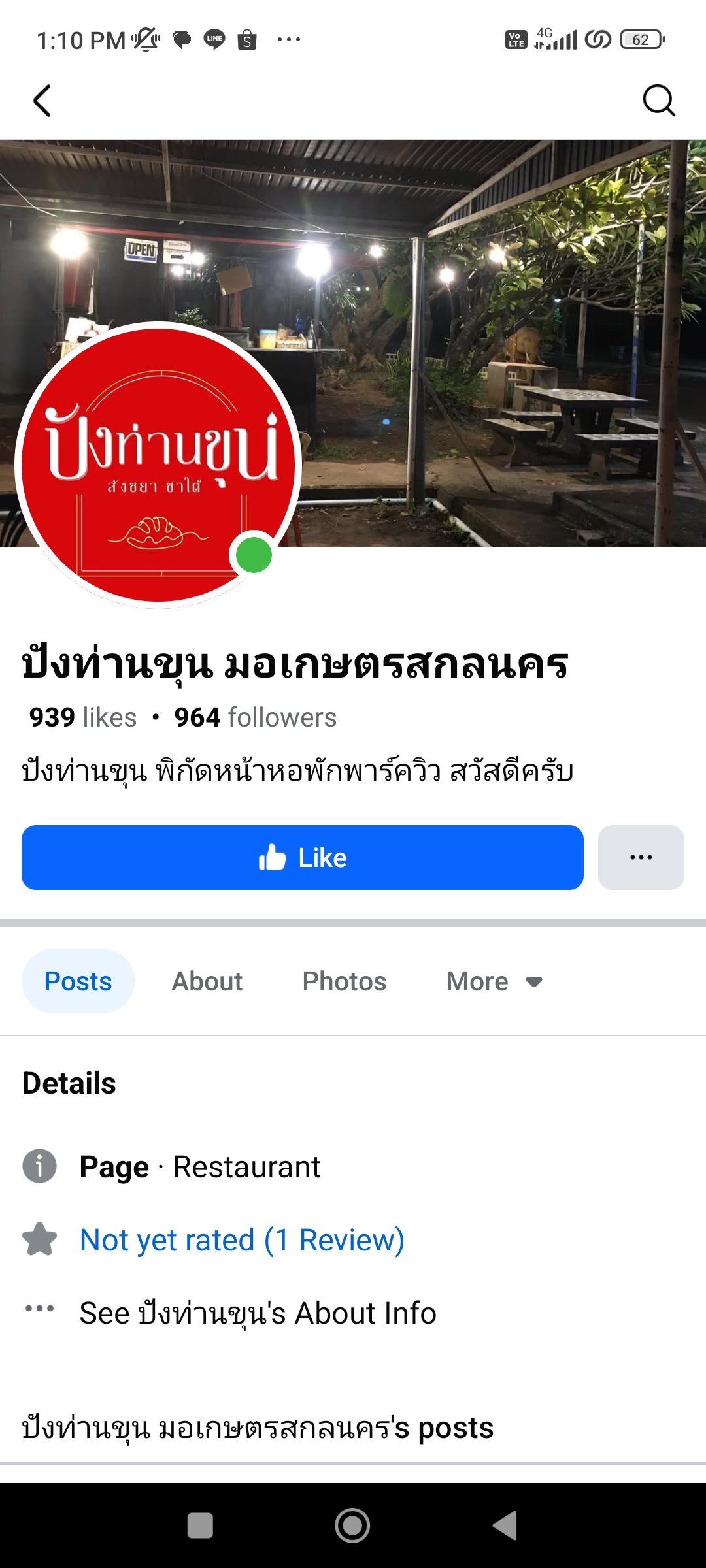The image size is (706, 1568).
Task: See ปังท่านขุน's About Info
Action: point(258,1313)
